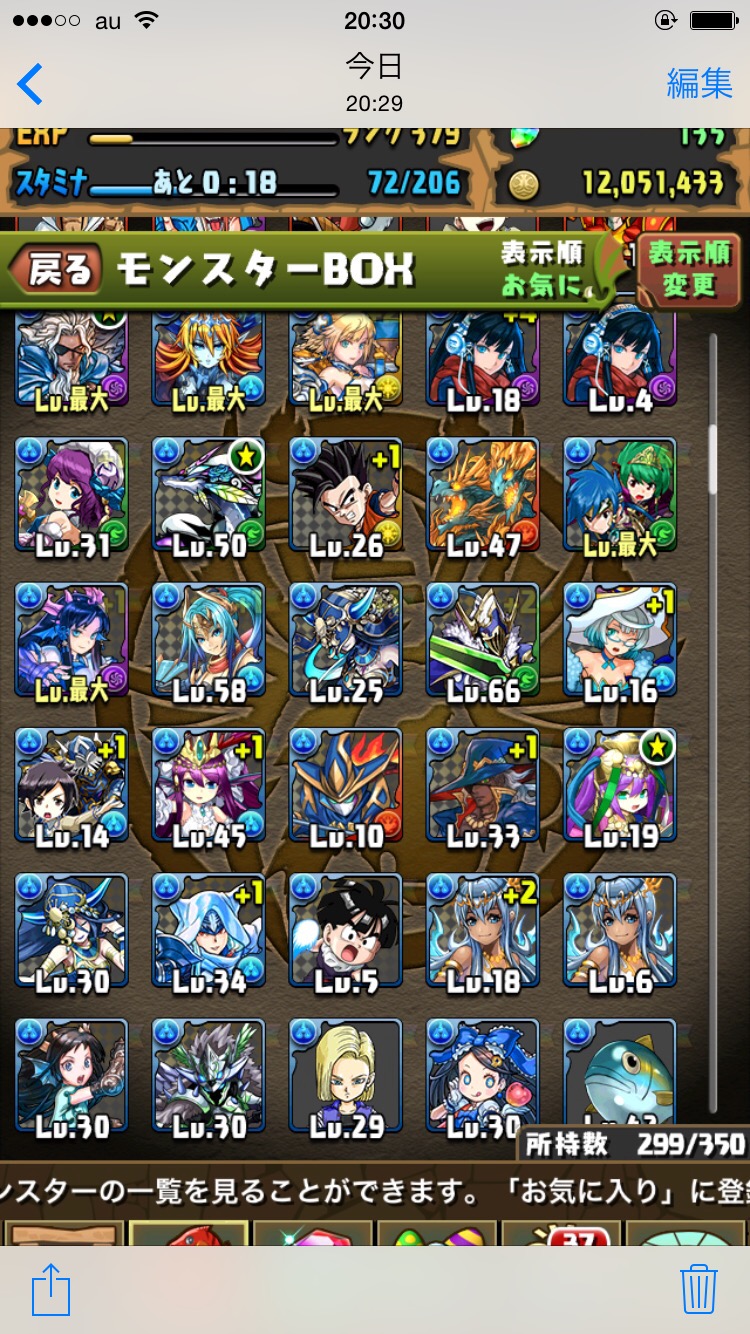Tap the displayed screenshot to hide toolbars
Viewport: 750px width, 1334px height.
375,686
